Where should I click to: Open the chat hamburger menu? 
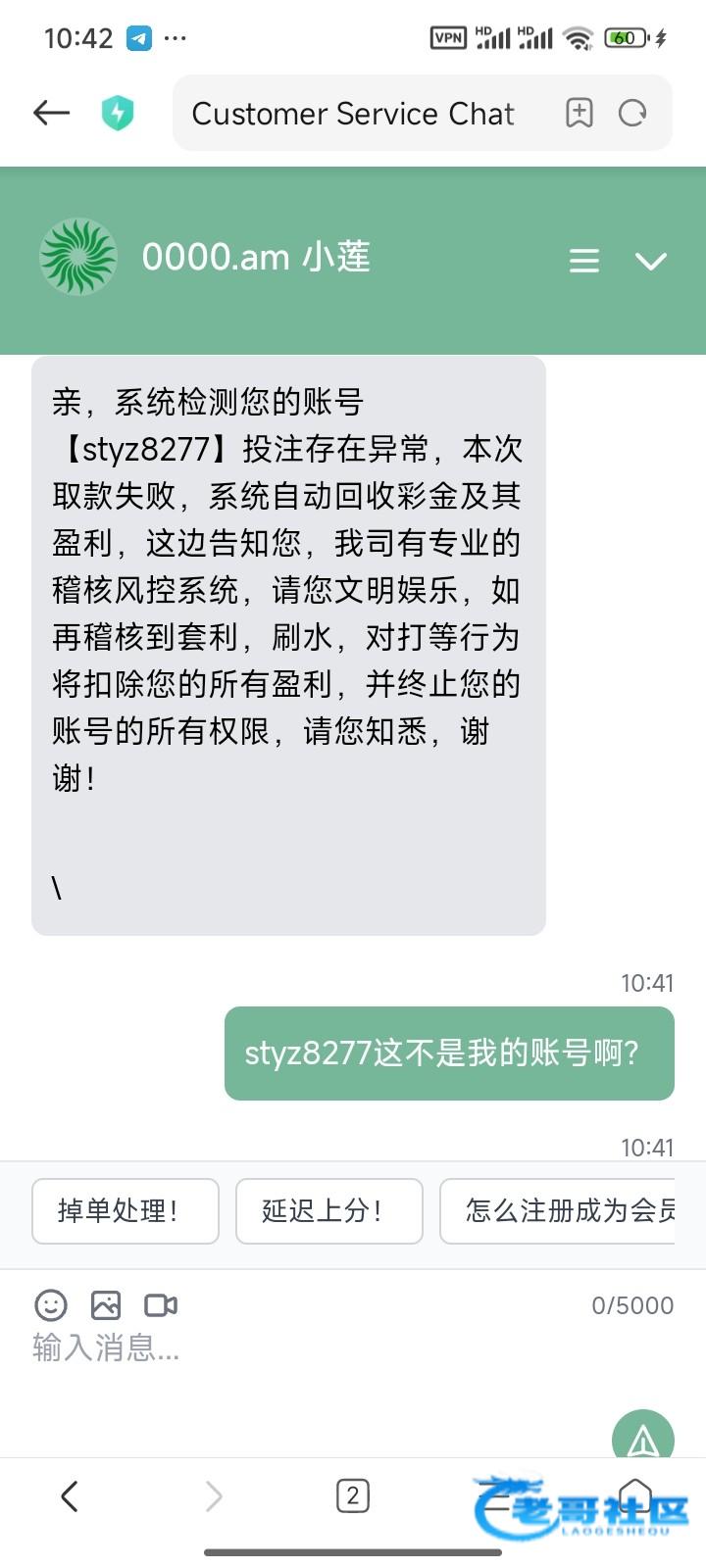(584, 261)
